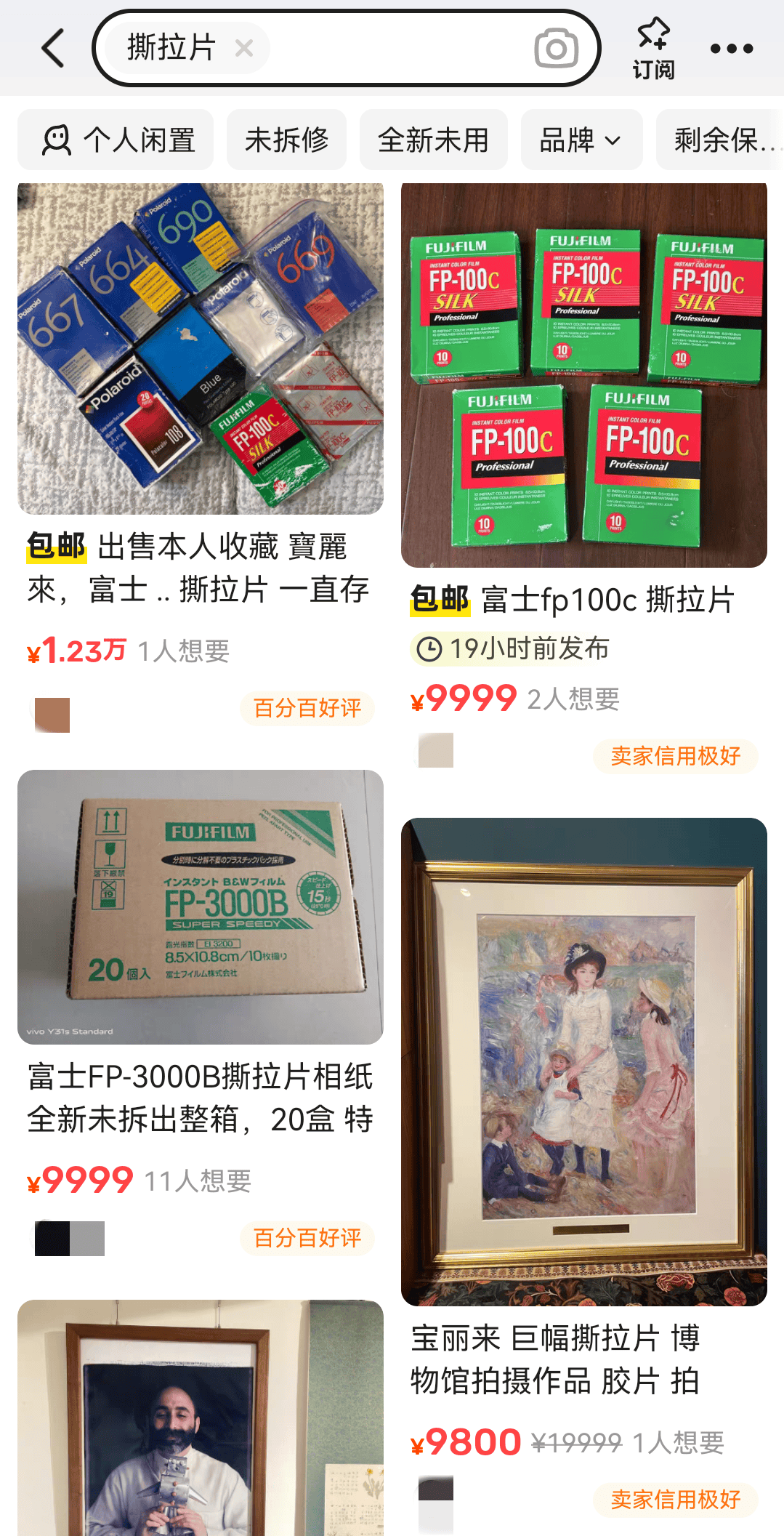This screenshot has height=1536, width=784.
Task: Toggle the 剩余保 filter chip
Action: coord(722,140)
